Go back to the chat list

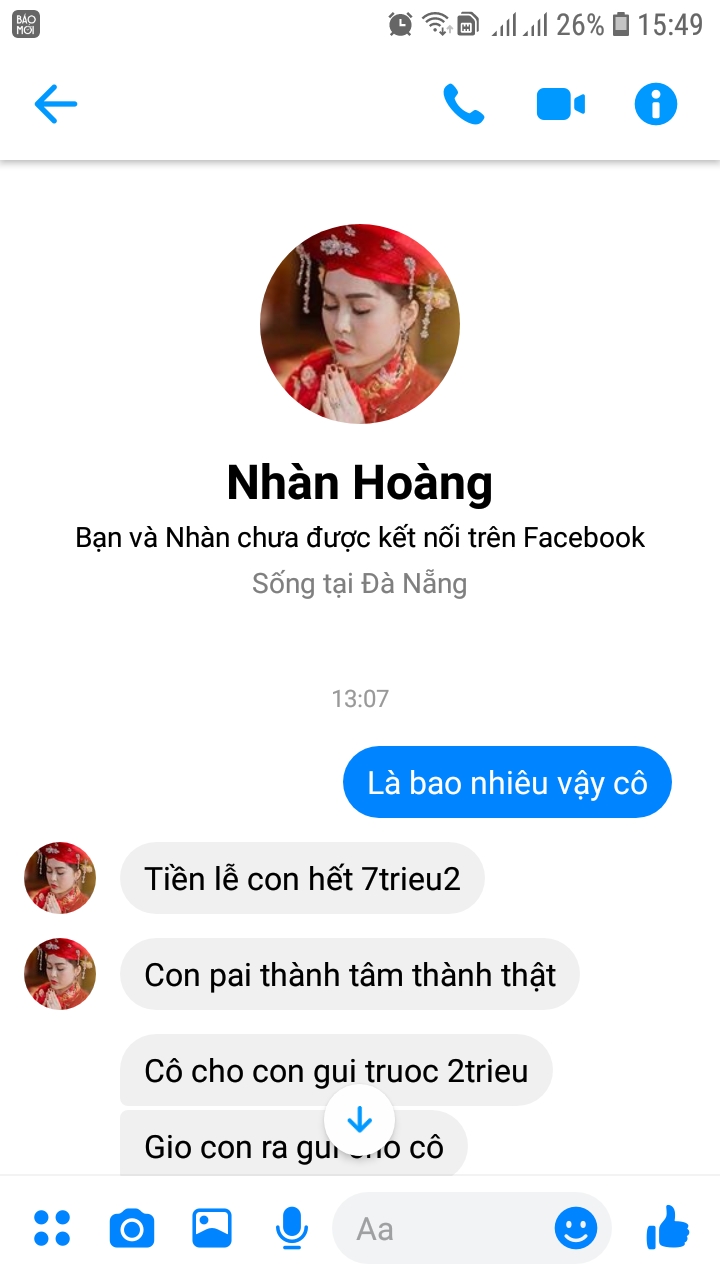55,104
